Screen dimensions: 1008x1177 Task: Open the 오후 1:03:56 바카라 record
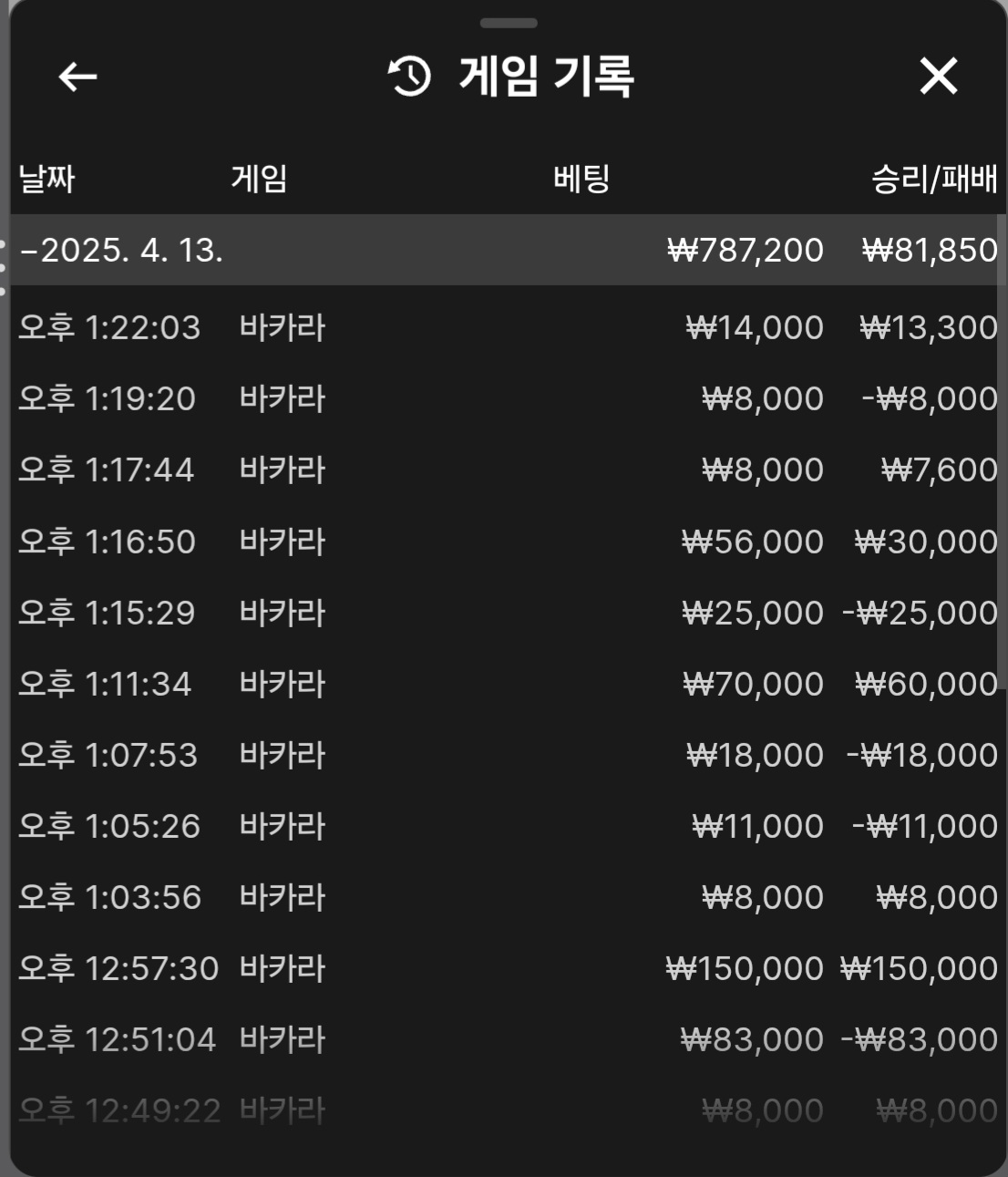coord(504,897)
